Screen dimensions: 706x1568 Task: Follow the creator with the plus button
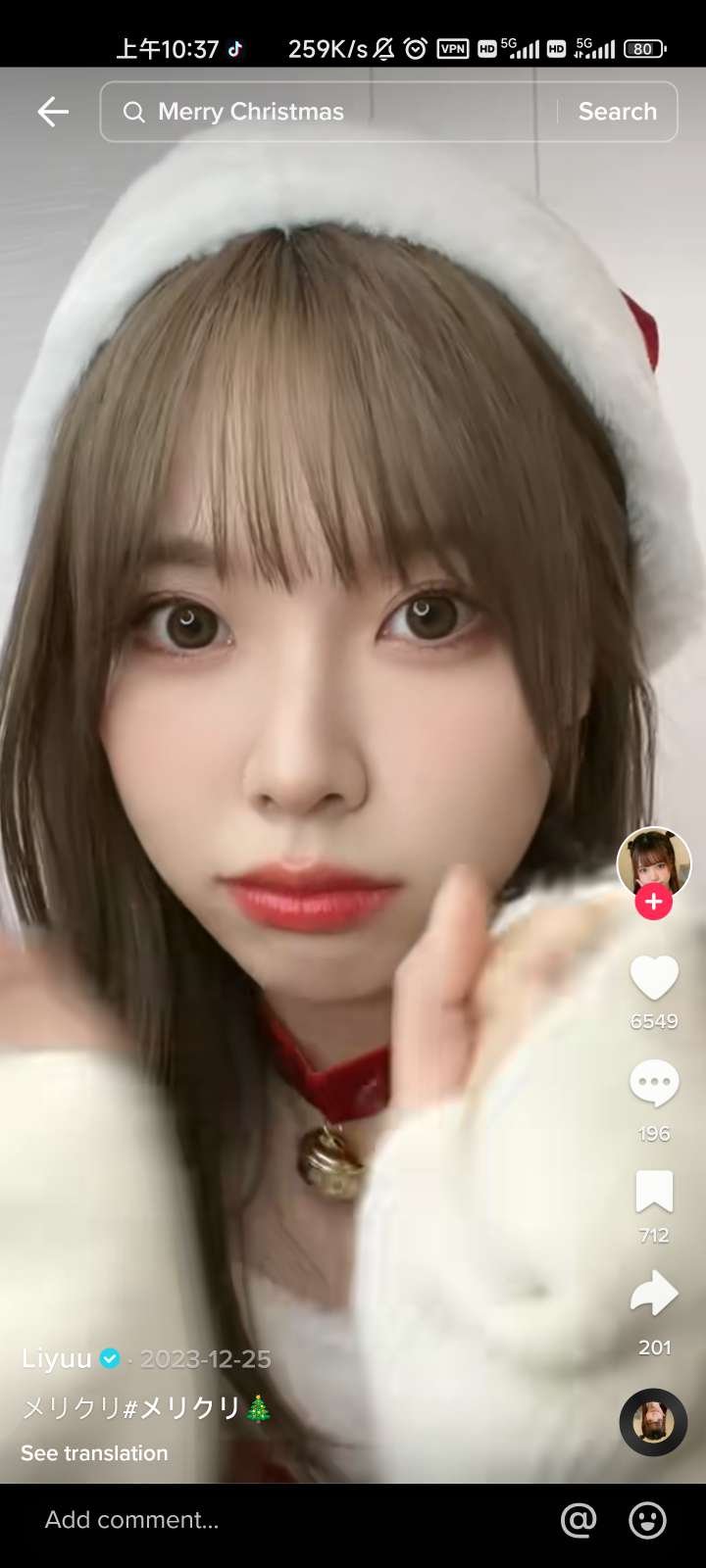pyautogui.click(x=654, y=903)
